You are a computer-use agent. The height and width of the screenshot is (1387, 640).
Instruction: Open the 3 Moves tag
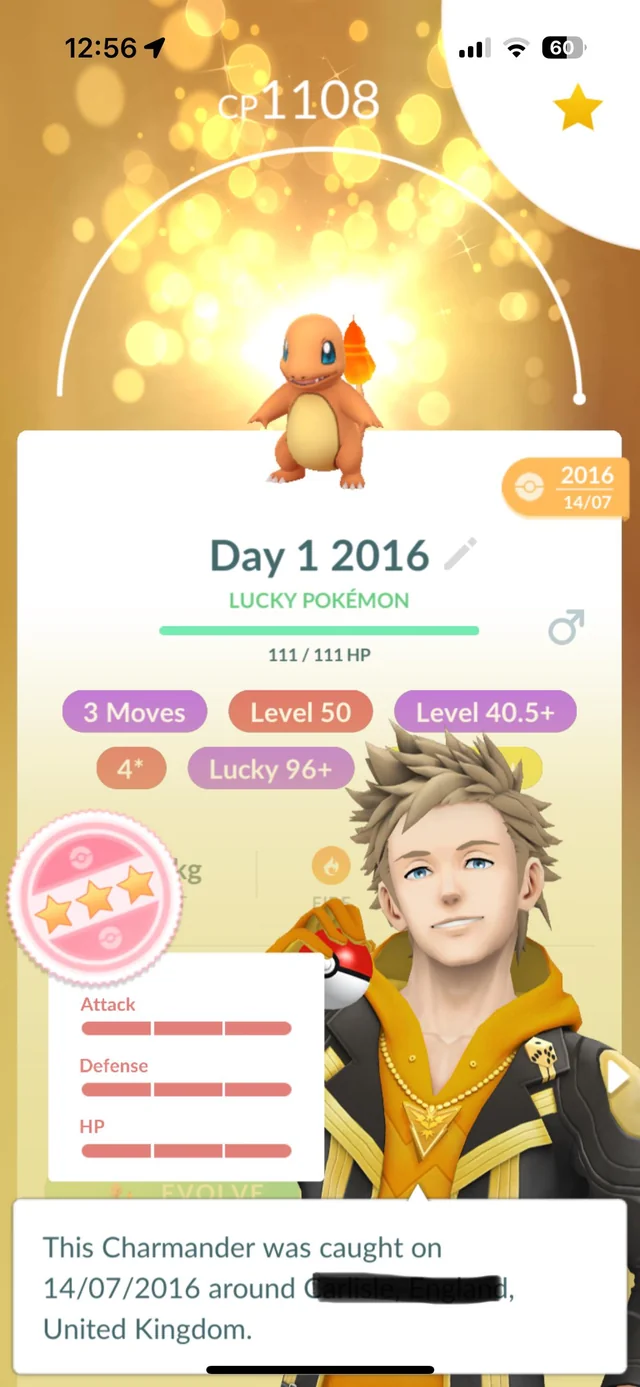tap(134, 712)
